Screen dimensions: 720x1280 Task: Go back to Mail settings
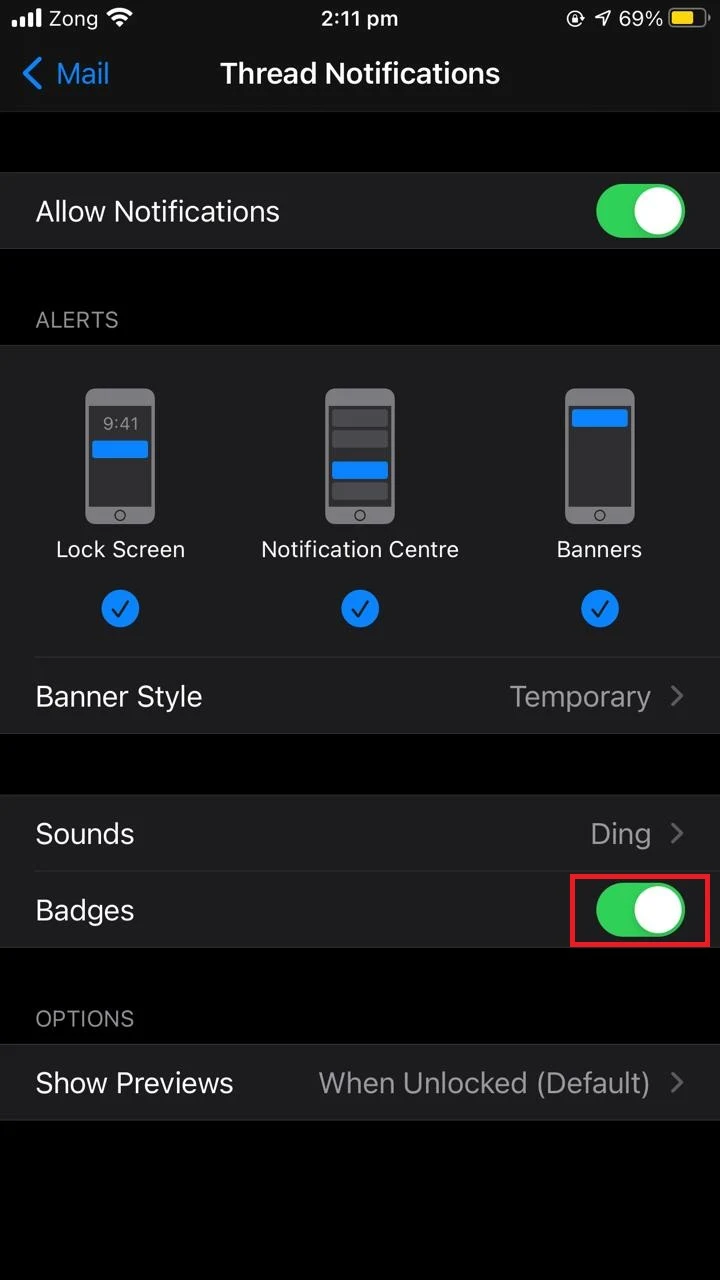pyautogui.click(x=65, y=73)
